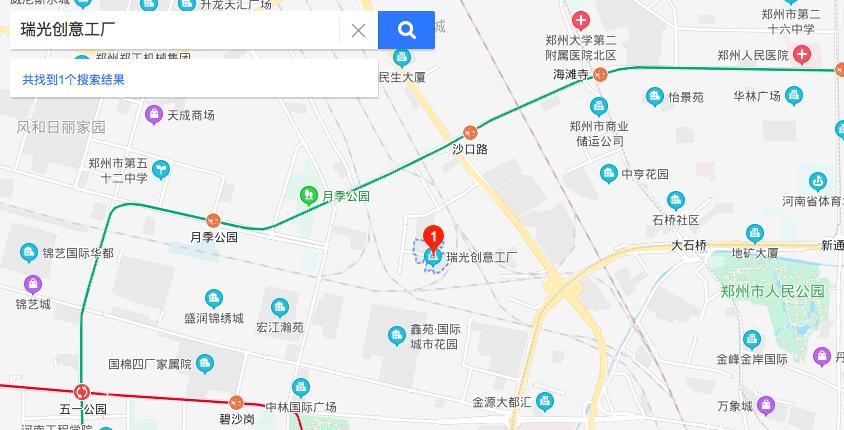
Task: Tap the 天成商场 shopping marker
Action: click(x=153, y=115)
